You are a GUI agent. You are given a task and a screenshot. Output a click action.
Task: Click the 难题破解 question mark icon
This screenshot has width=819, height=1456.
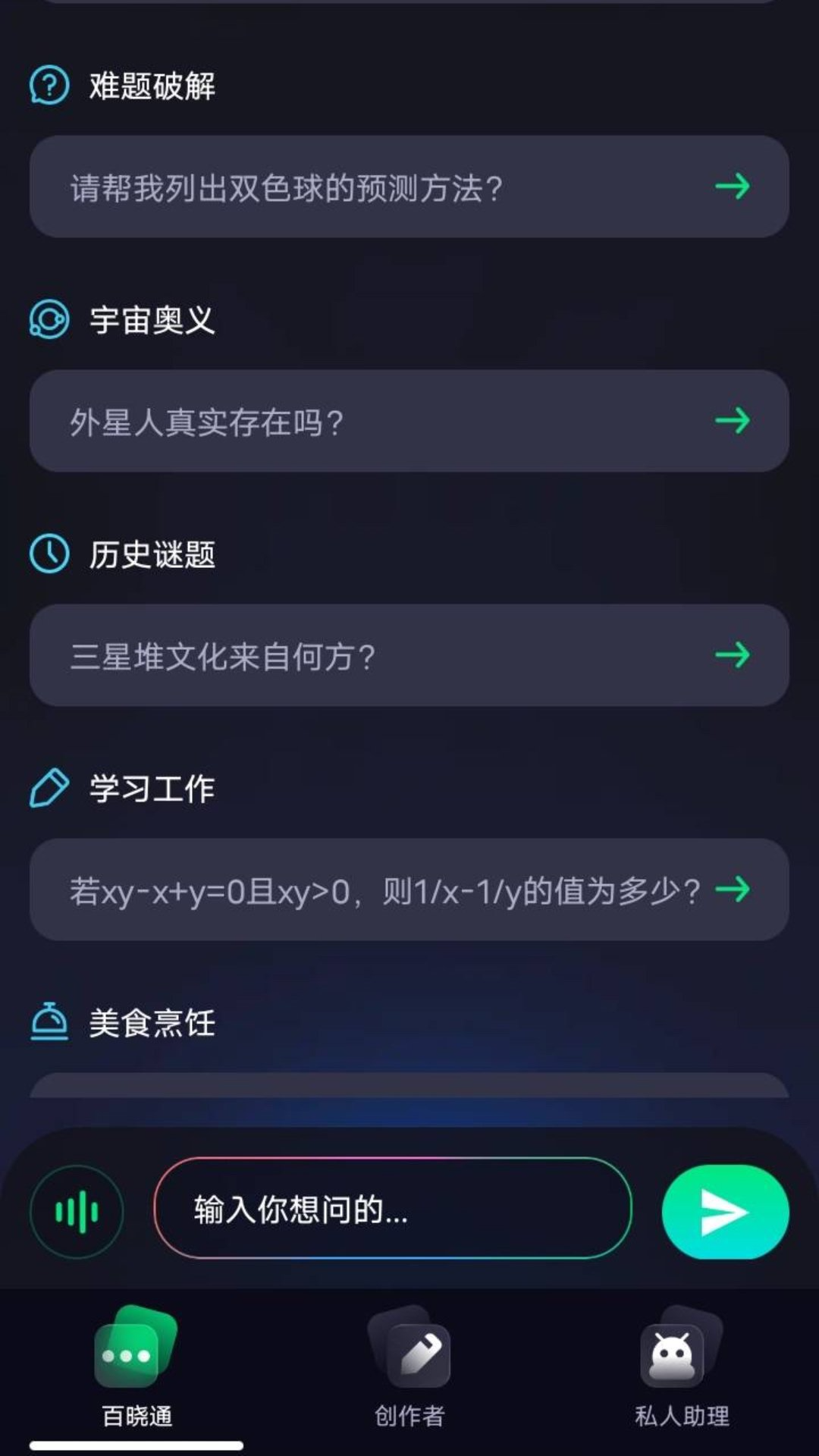48,86
